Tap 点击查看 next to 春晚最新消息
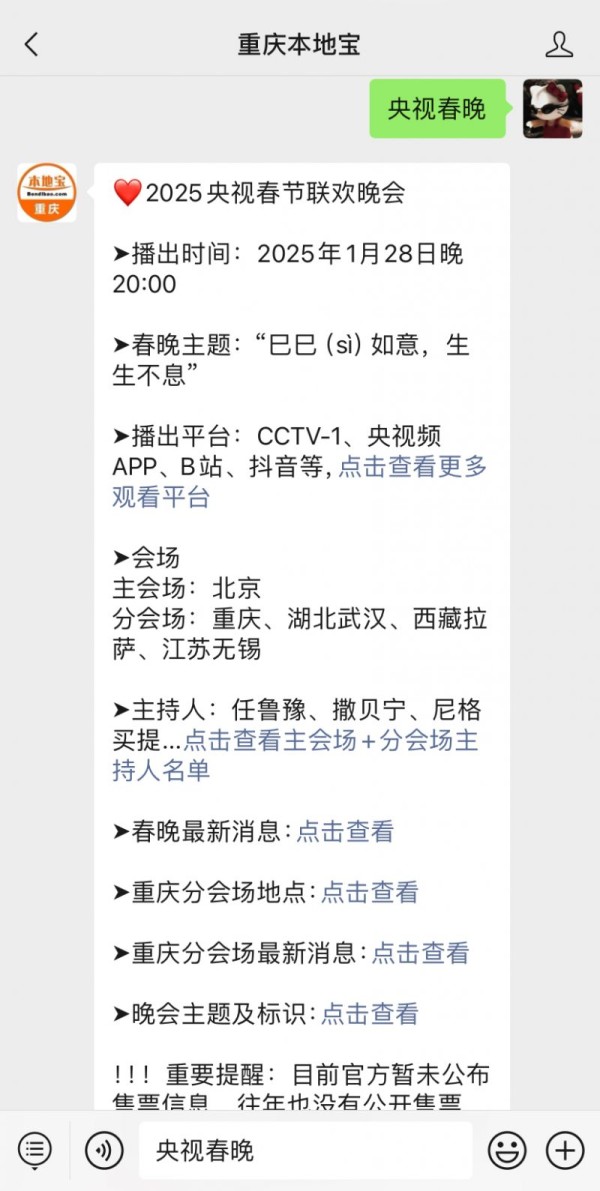This screenshot has height=1191, width=600. pos(345,832)
